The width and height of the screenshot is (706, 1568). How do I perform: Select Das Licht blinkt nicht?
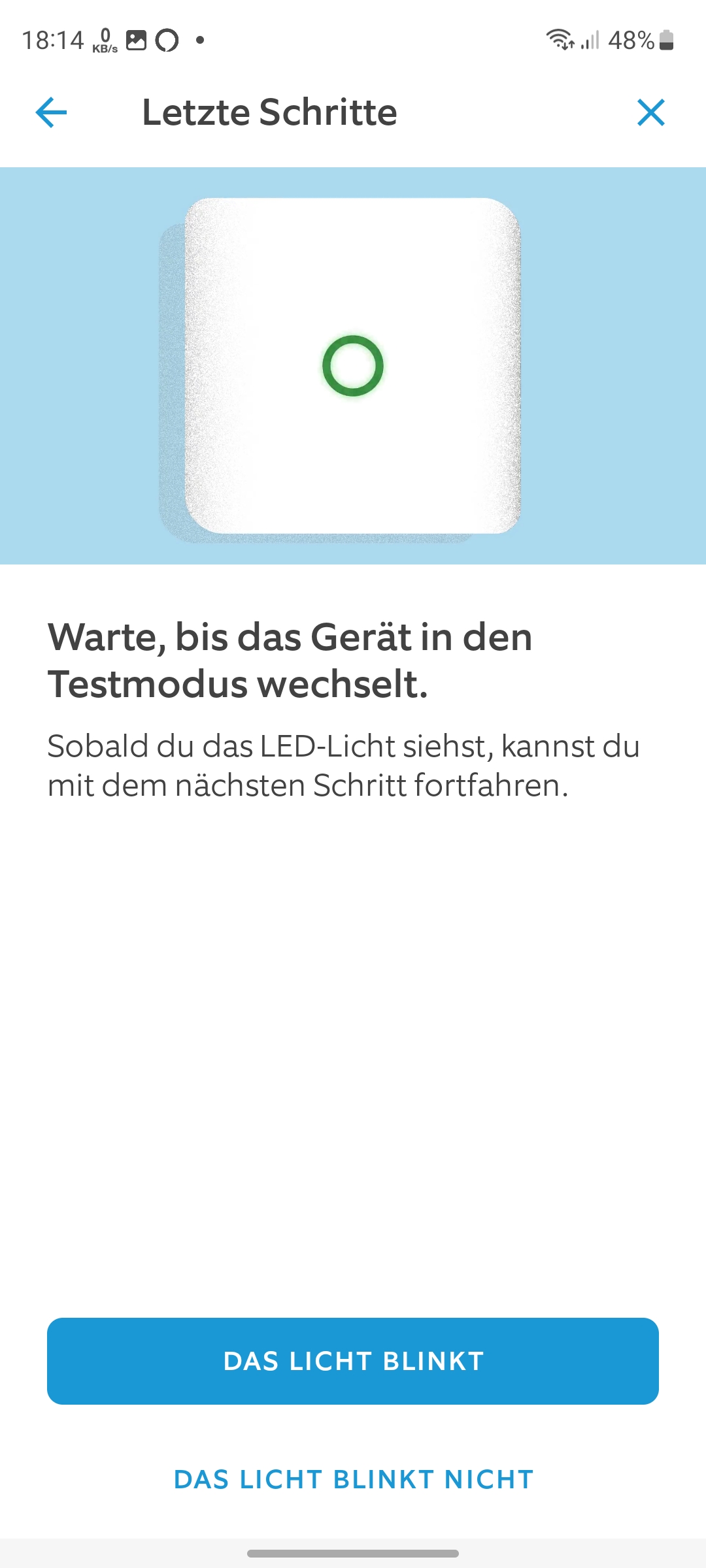(x=353, y=1480)
